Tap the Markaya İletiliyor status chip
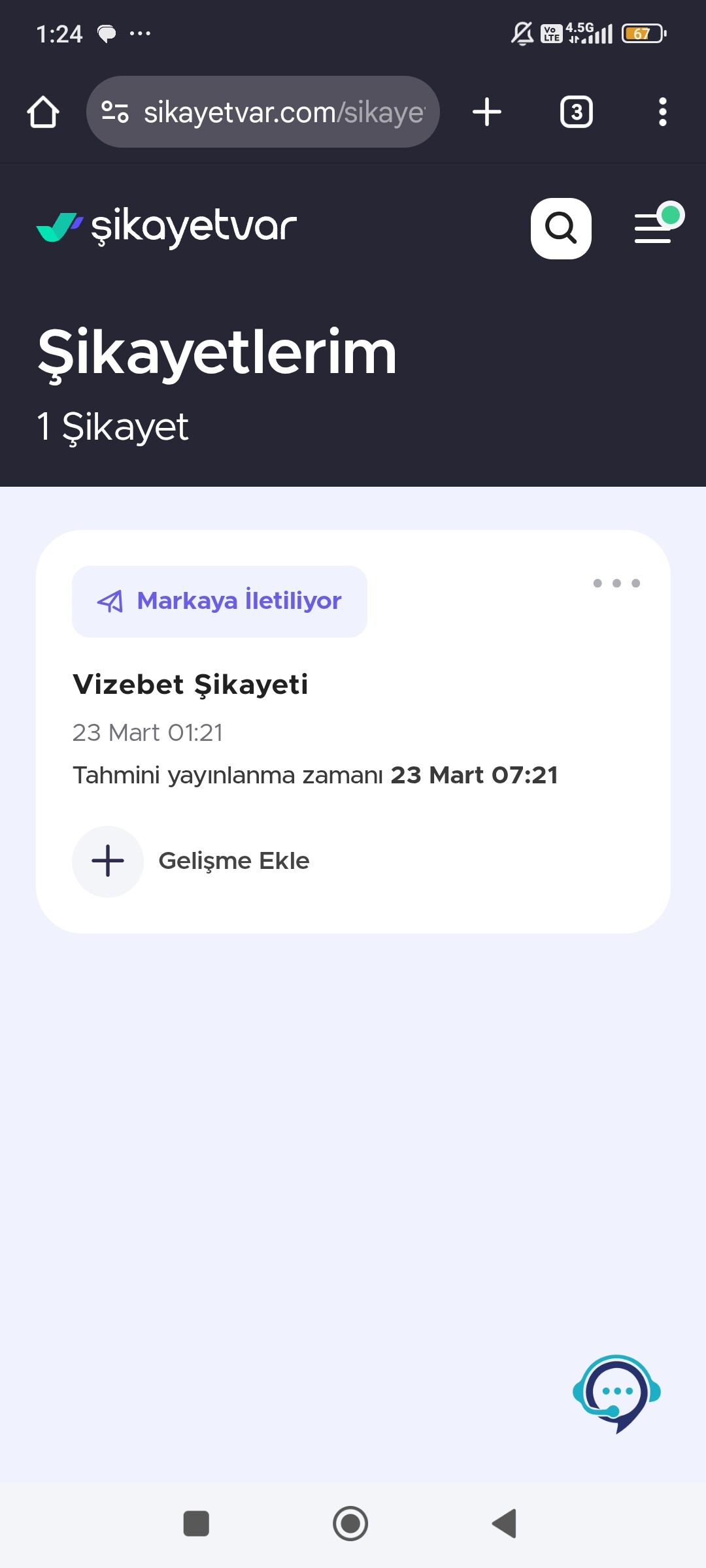The image size is (706, 1568). click(220, 601)
